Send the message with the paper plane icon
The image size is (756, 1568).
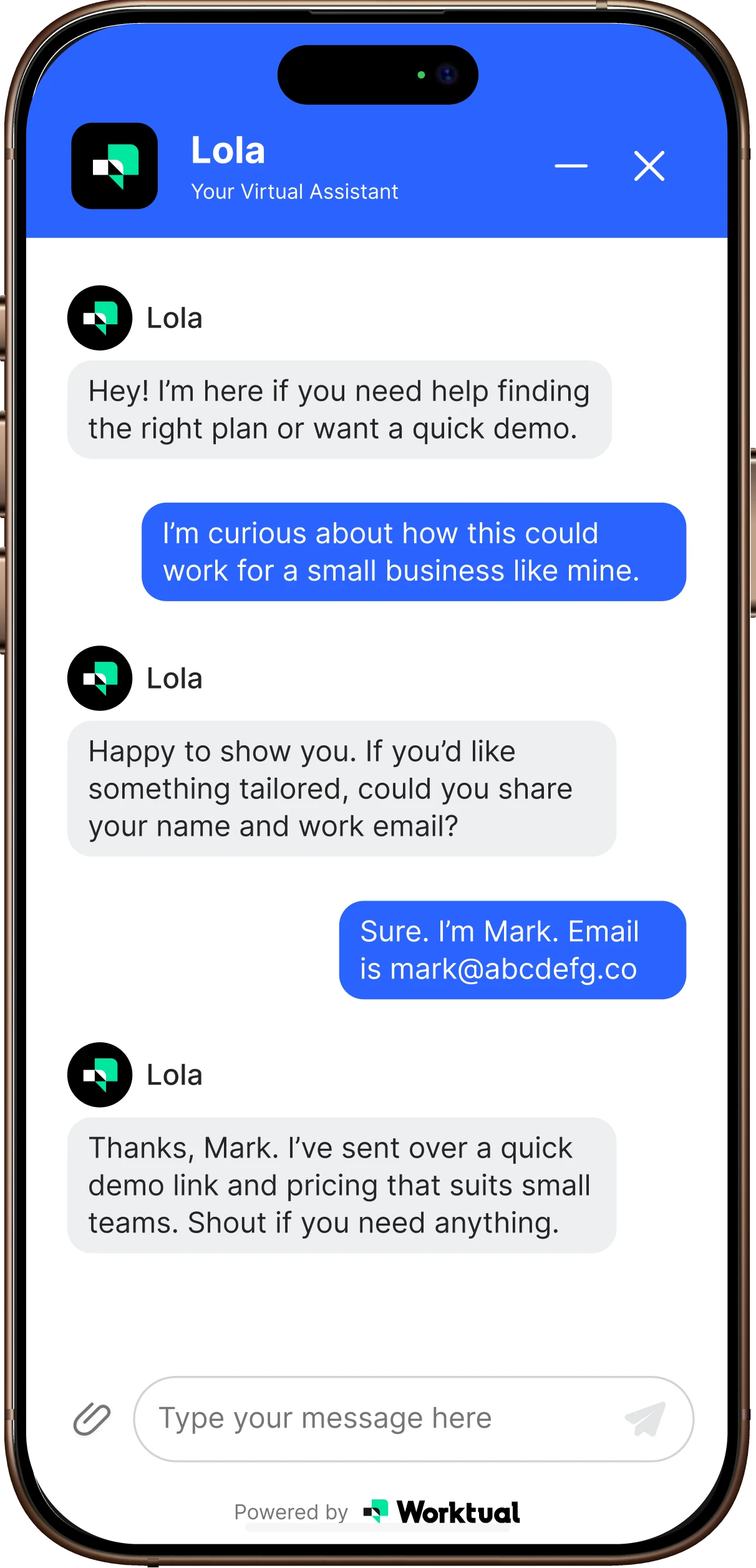click(646, 1419)
